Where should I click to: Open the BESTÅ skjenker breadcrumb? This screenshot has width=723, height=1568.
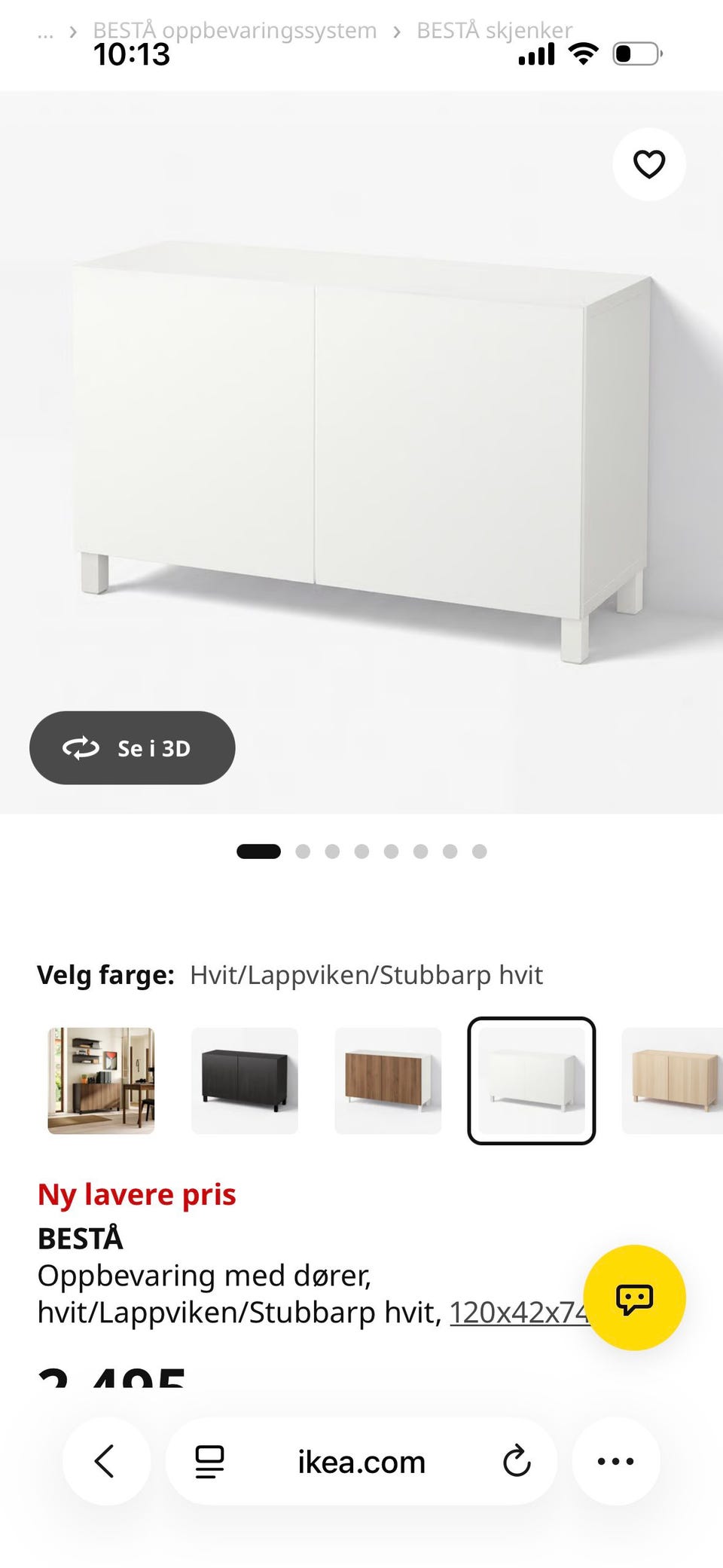tap(494, 30)
